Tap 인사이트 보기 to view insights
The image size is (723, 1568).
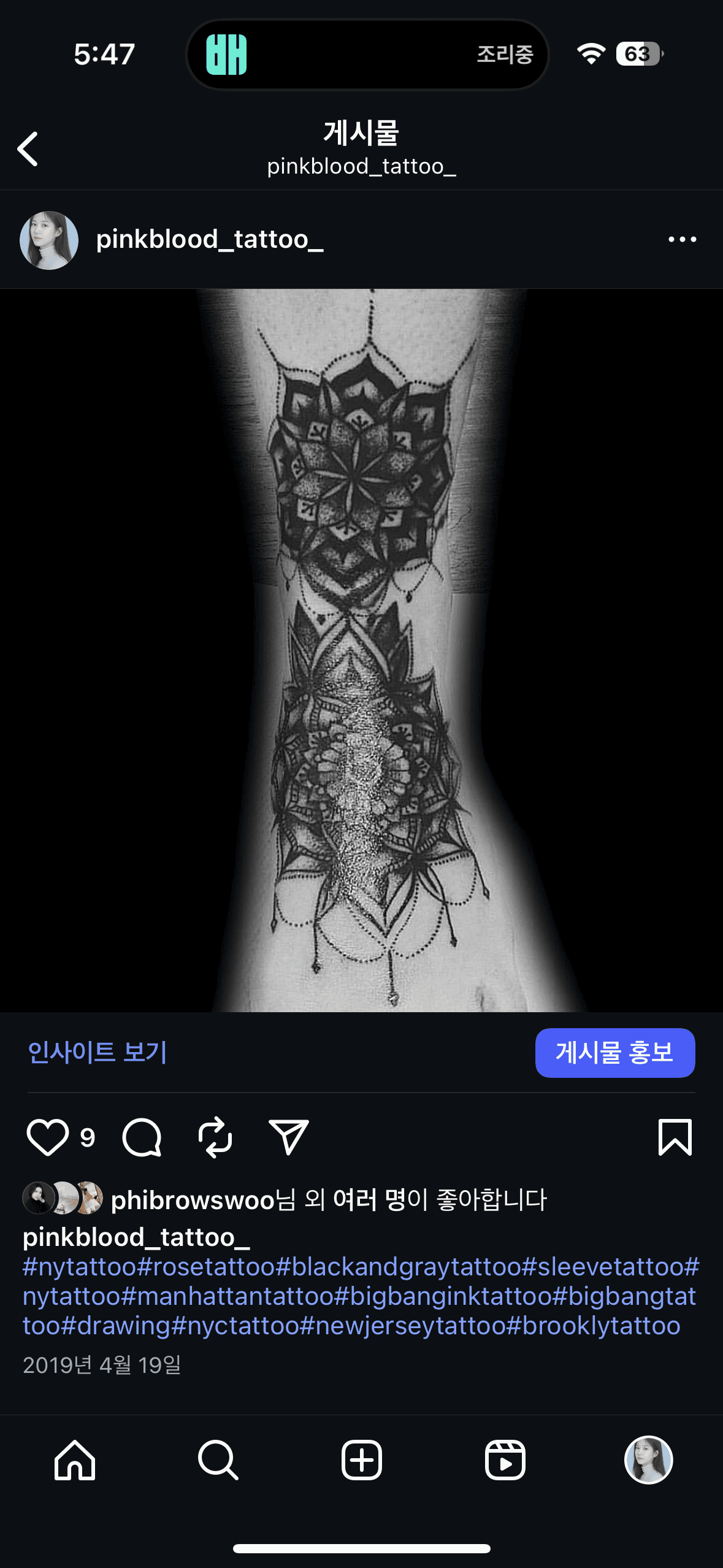[98, 1052]
